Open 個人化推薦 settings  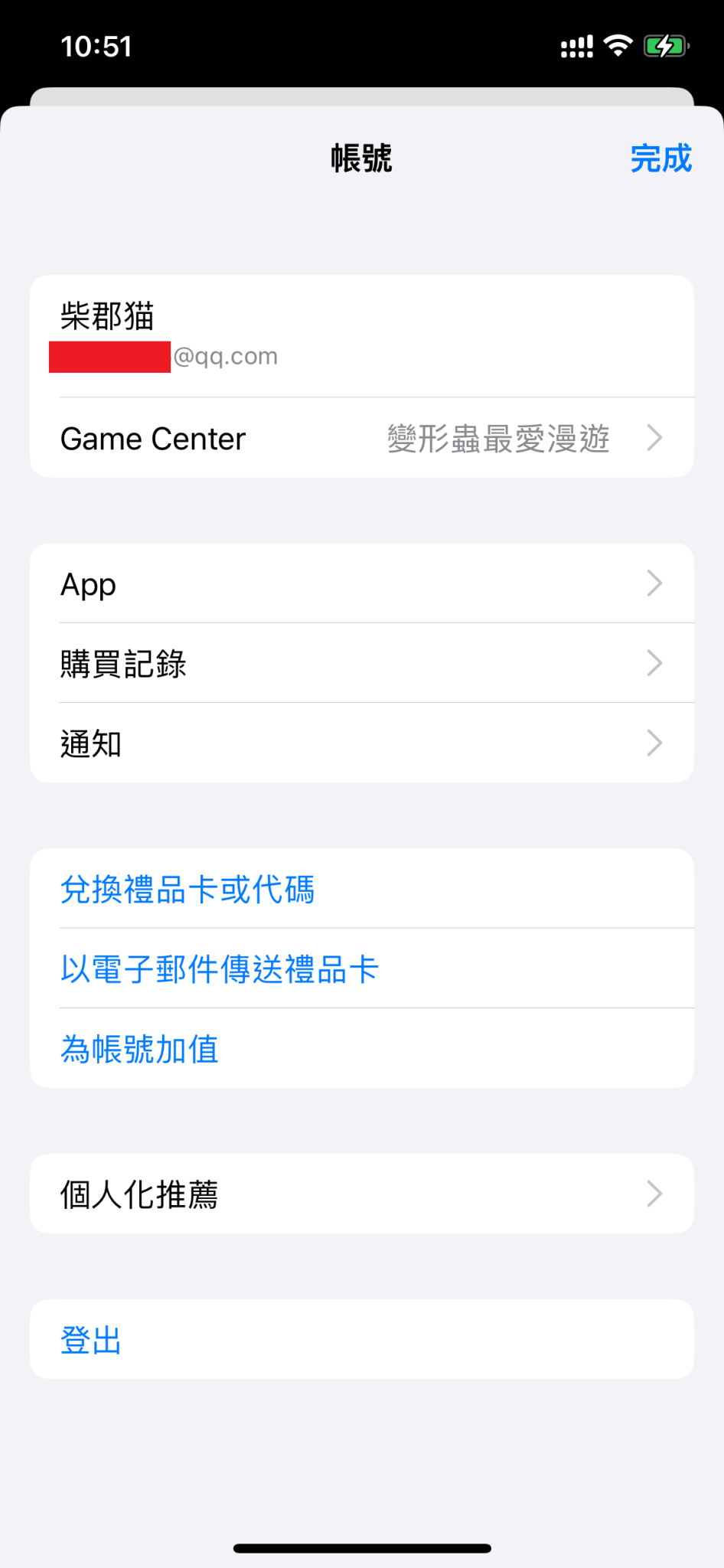tap(361, 1194)
